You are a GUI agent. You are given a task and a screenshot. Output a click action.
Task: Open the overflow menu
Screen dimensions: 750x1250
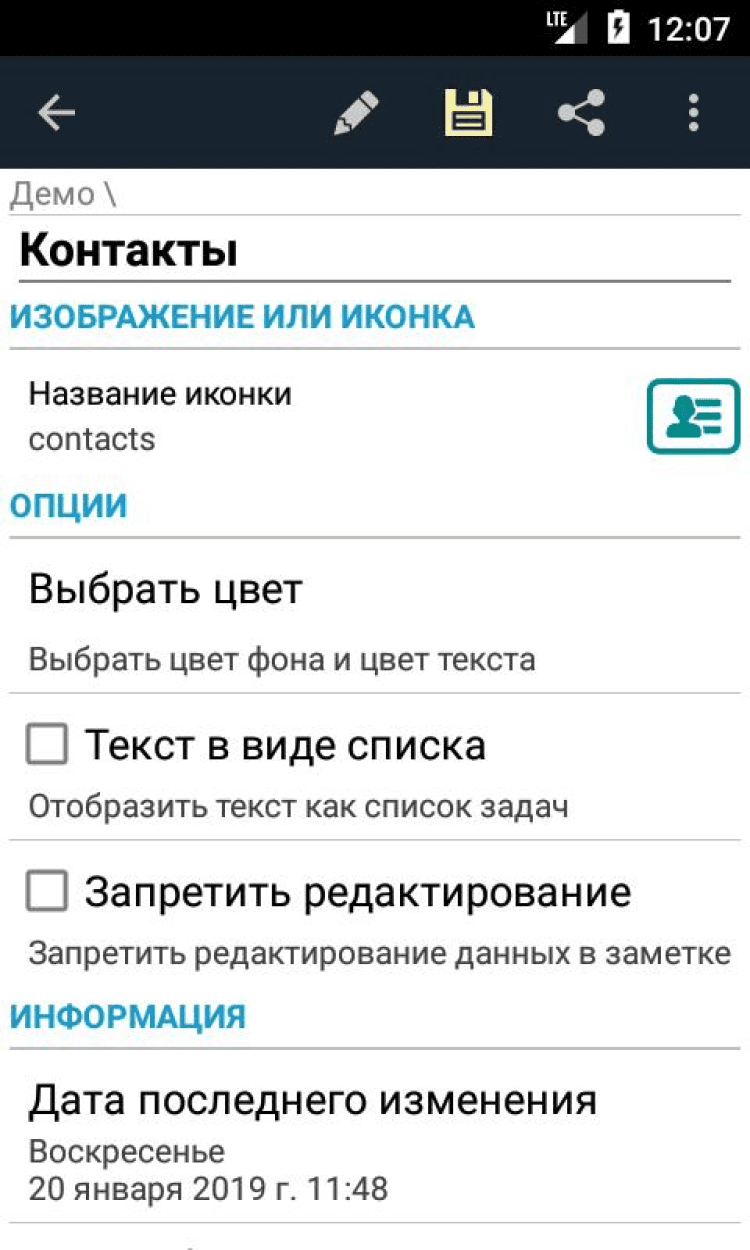click(x=693, y=113)
